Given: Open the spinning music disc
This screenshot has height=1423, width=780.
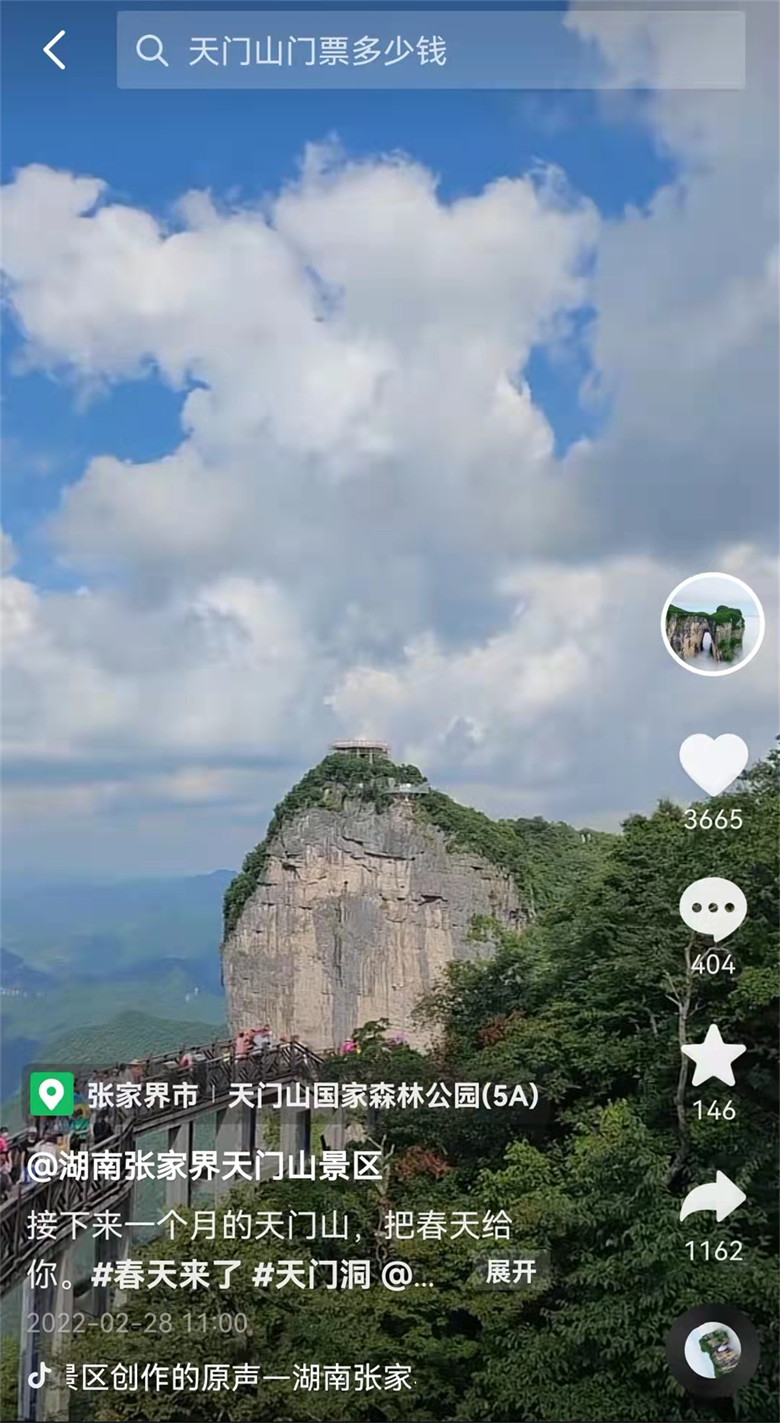Looking at the screenshot, I should coord(712,1350).
